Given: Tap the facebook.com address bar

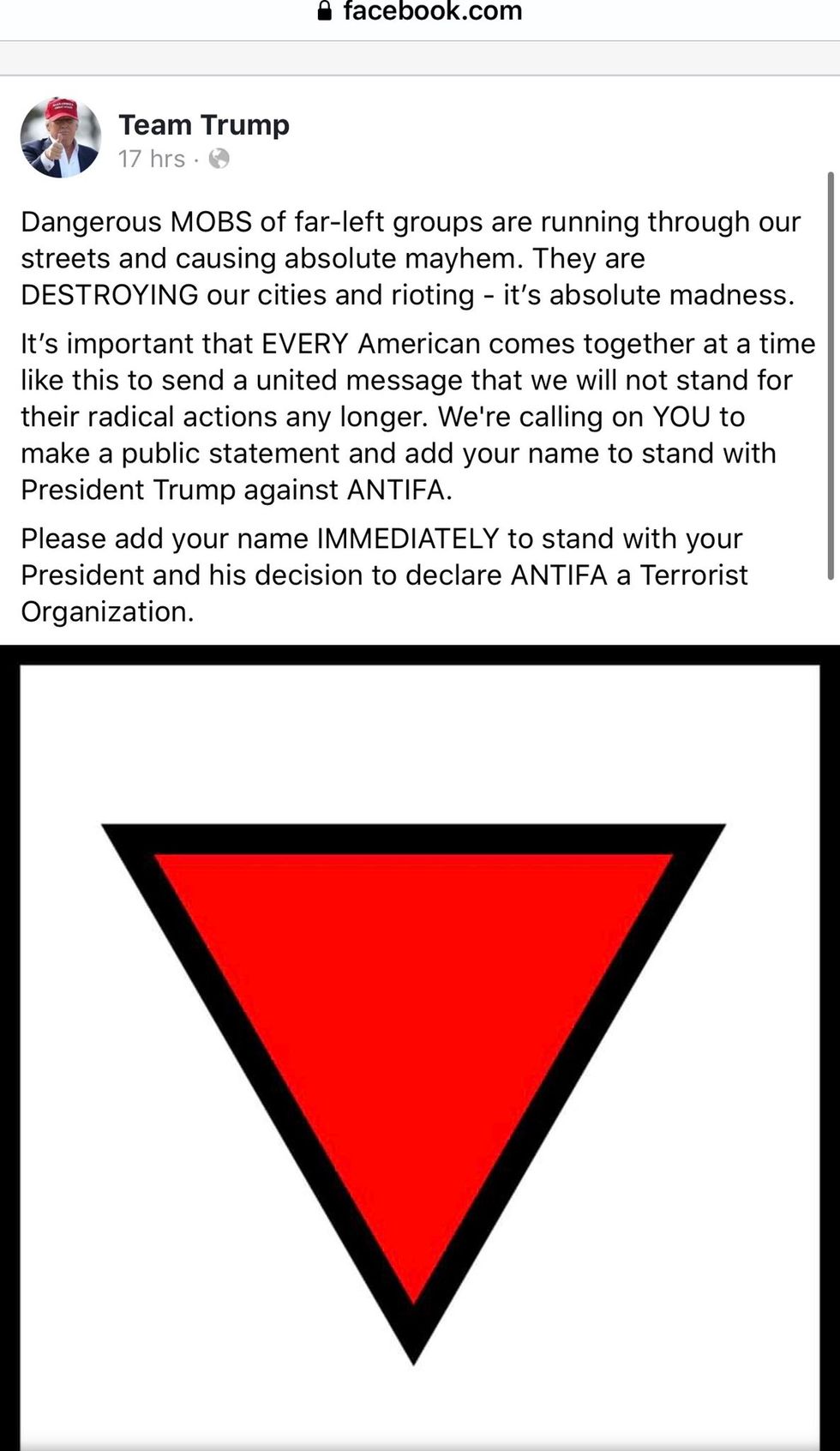Looking at the screenshot, I should (x=420, y=12).
